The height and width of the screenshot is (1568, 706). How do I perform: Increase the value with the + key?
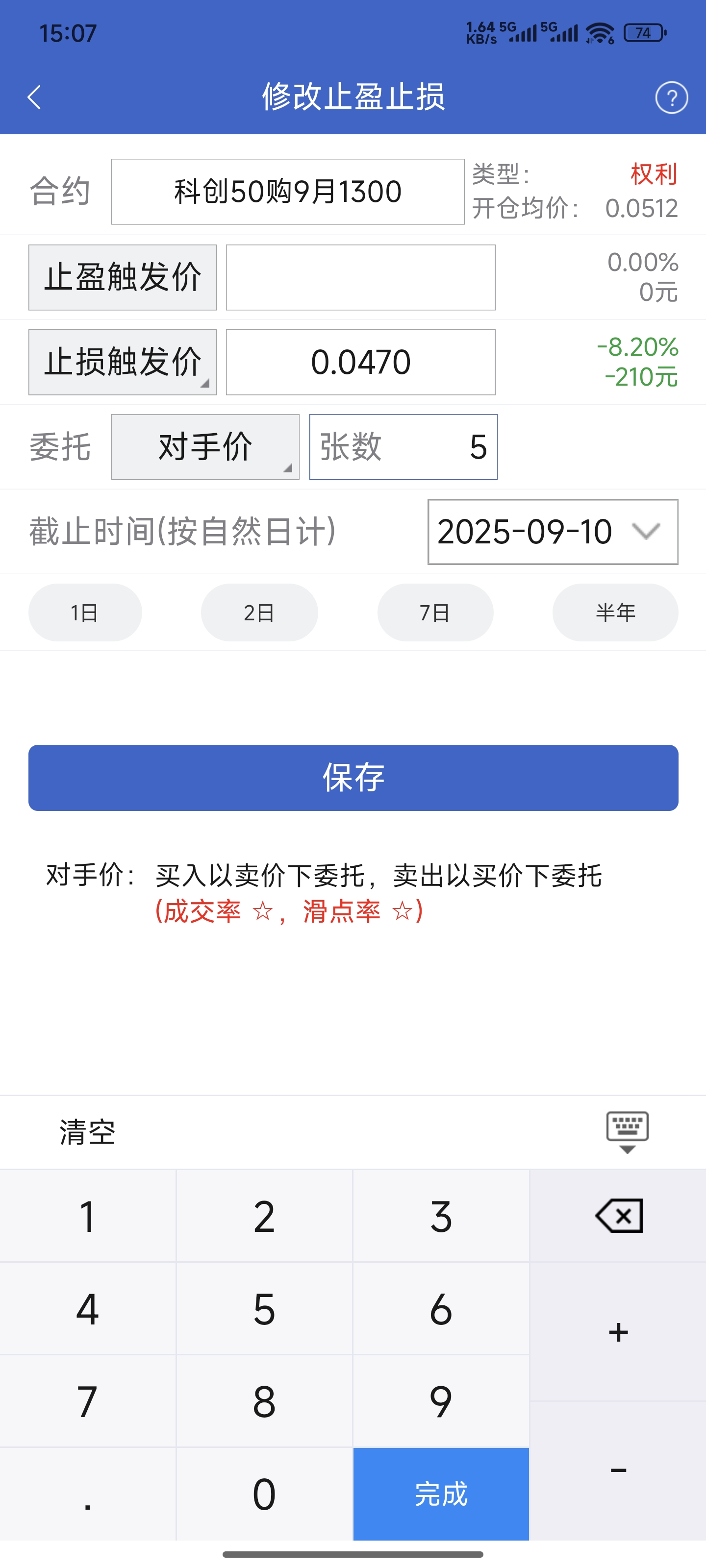(x=618, y=1332)
